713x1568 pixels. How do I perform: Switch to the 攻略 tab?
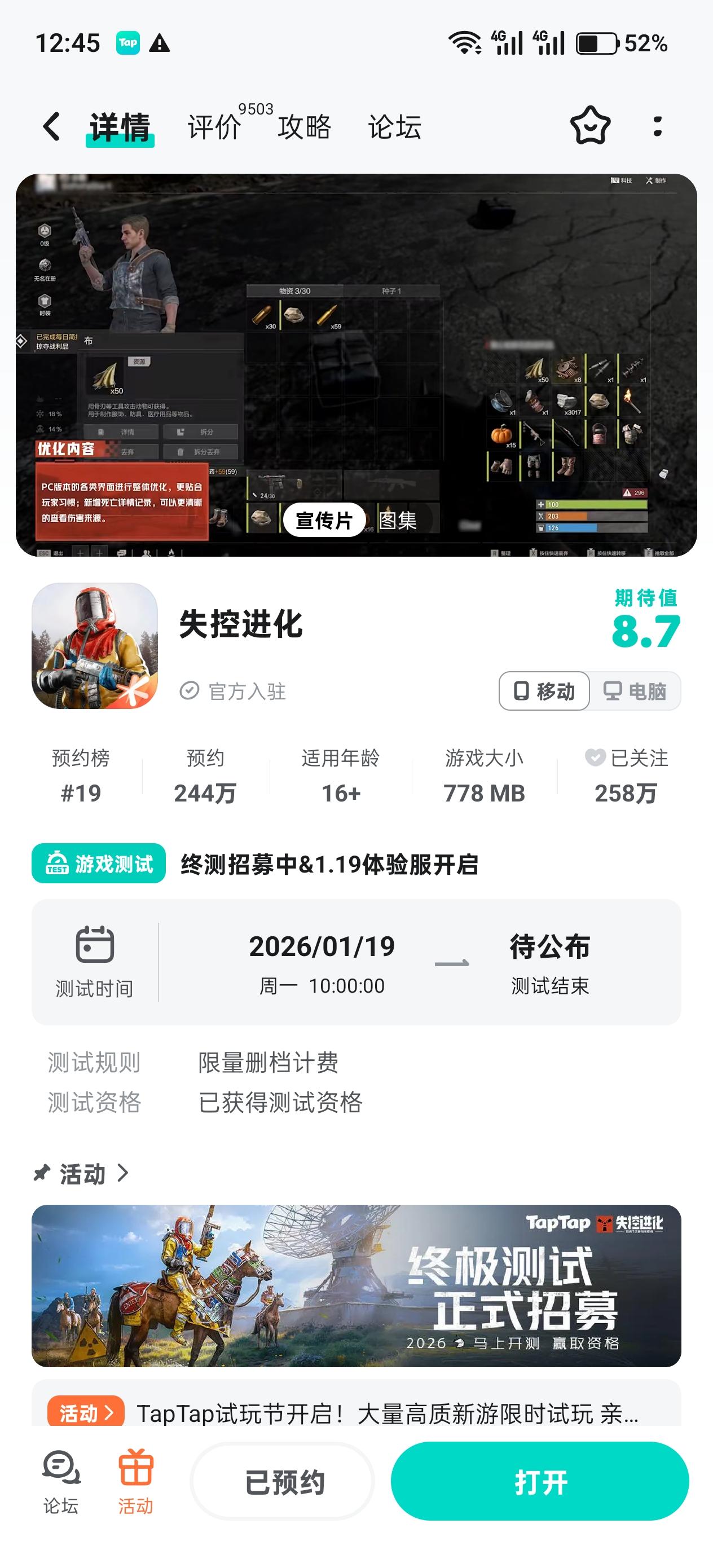(305, 127)
